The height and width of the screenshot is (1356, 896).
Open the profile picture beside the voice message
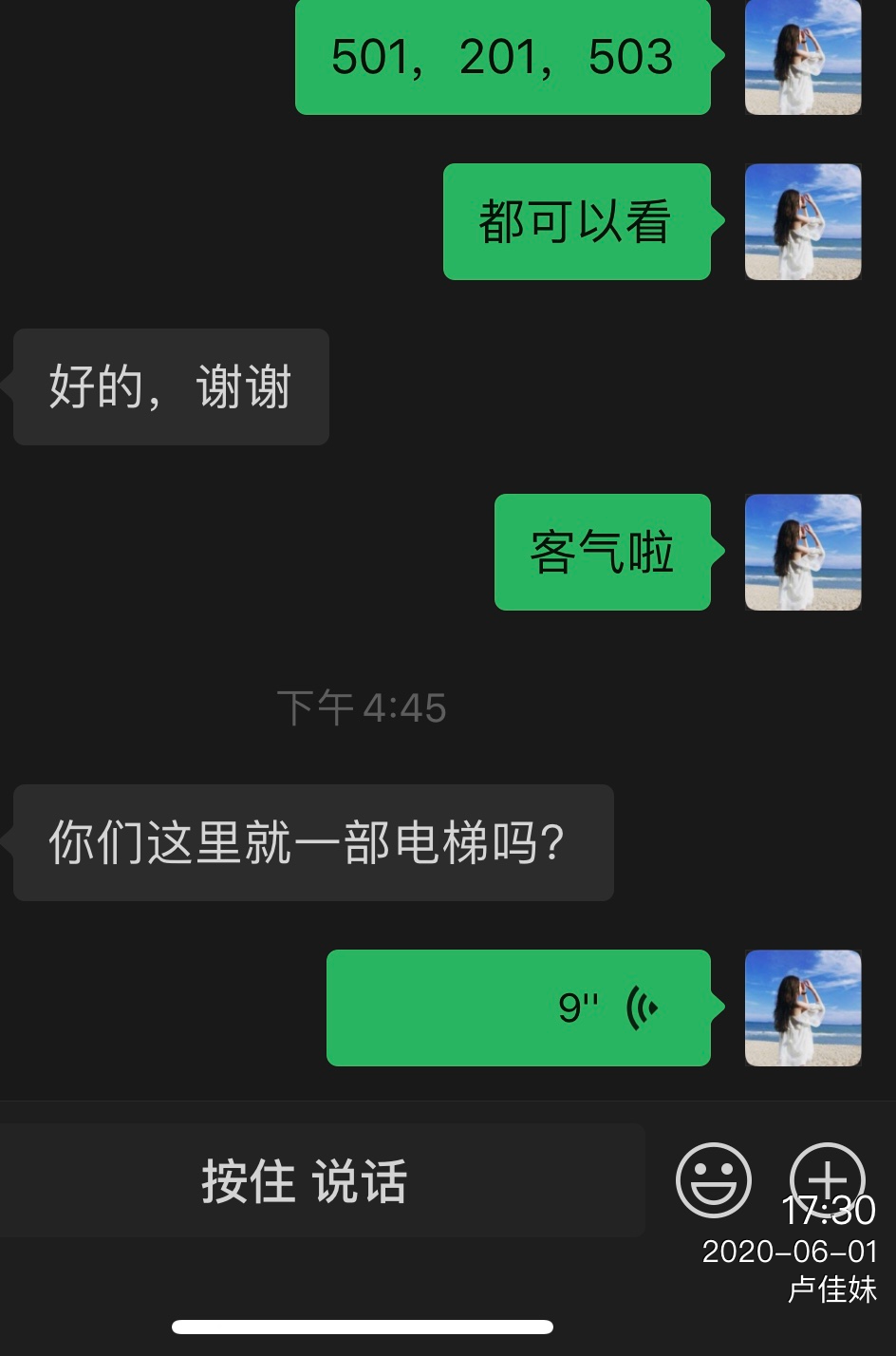[803, 1008]
